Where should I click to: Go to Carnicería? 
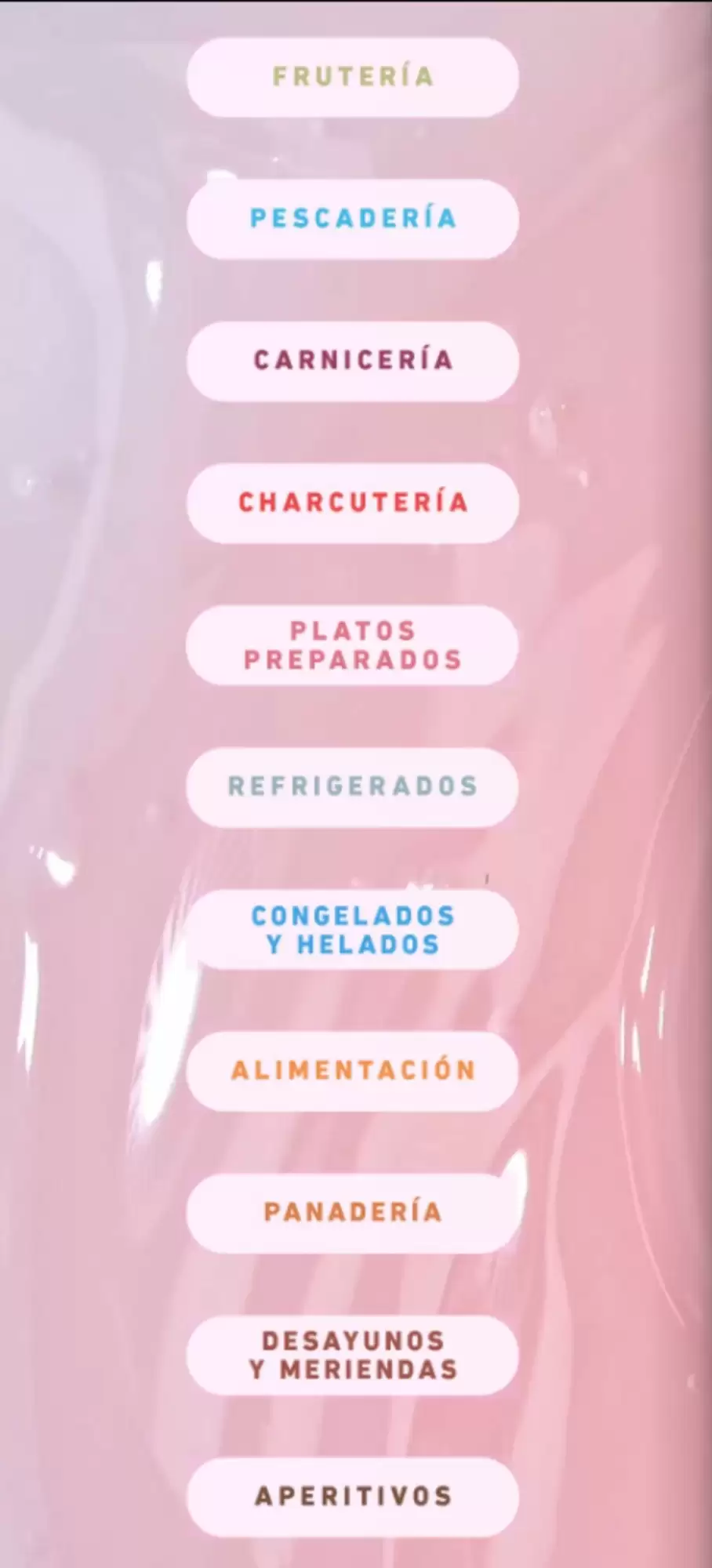pos(352,361)
